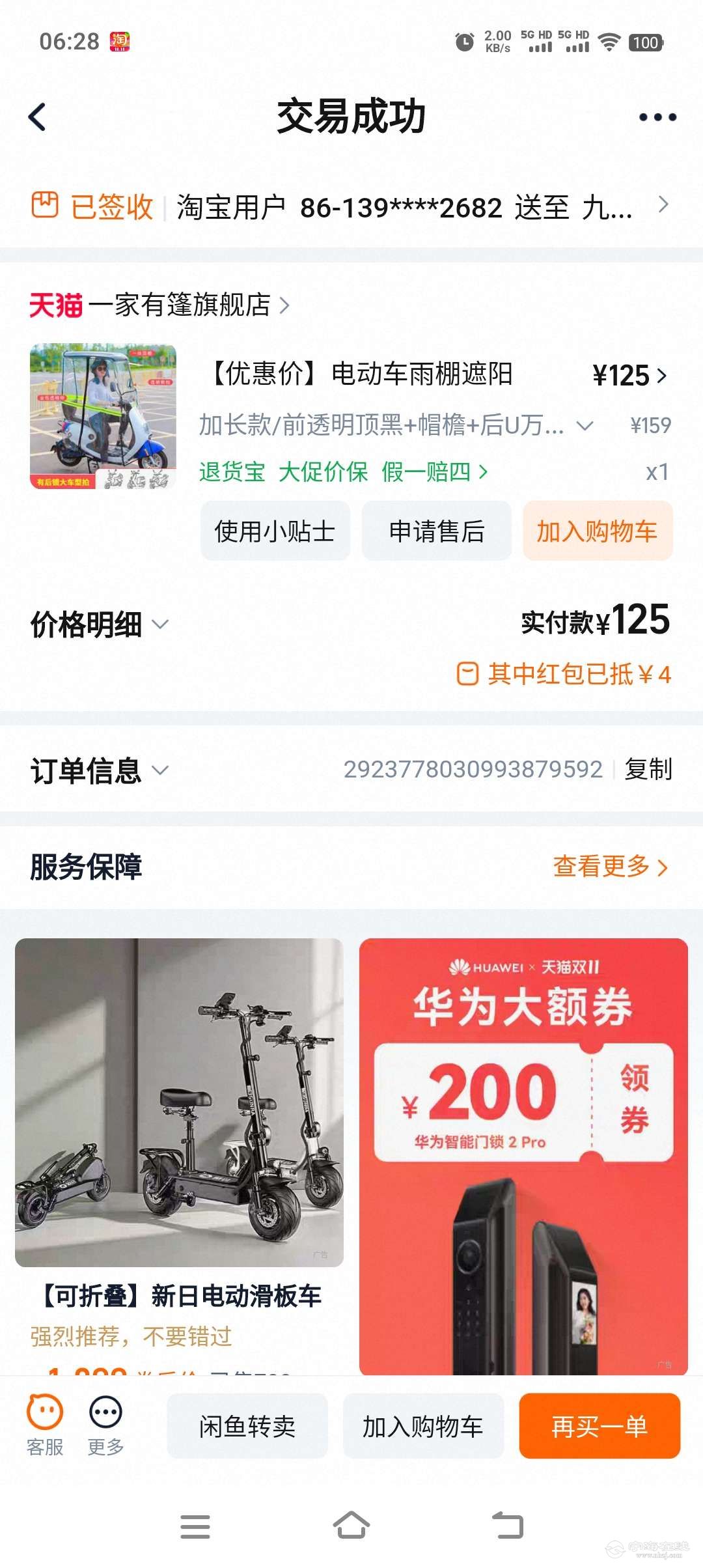Viewport: 703px width, 1568px height.
Task: Open the 电动车雨棚遮阳 product thumbnail
Action: point(103,416)
